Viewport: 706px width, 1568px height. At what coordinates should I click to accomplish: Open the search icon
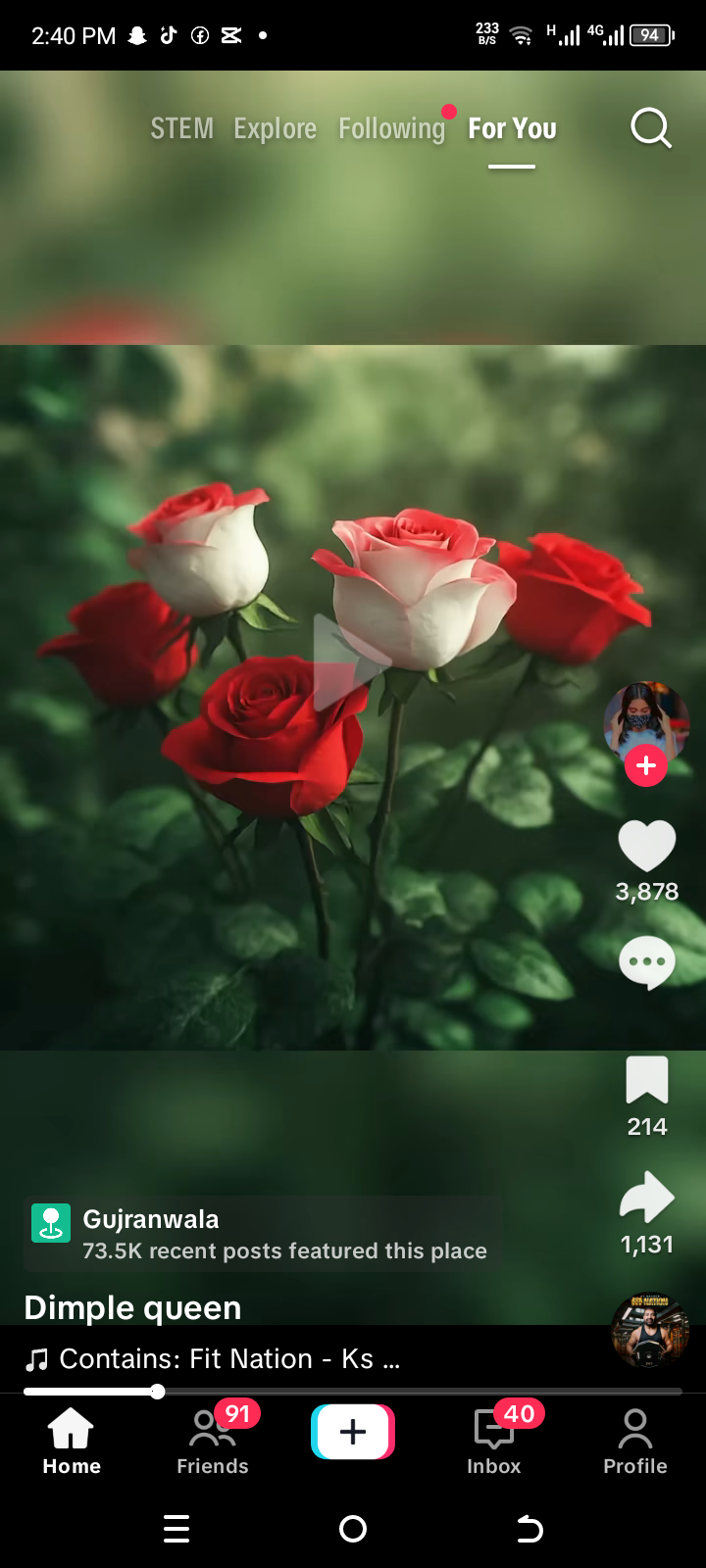pos(651,128)
